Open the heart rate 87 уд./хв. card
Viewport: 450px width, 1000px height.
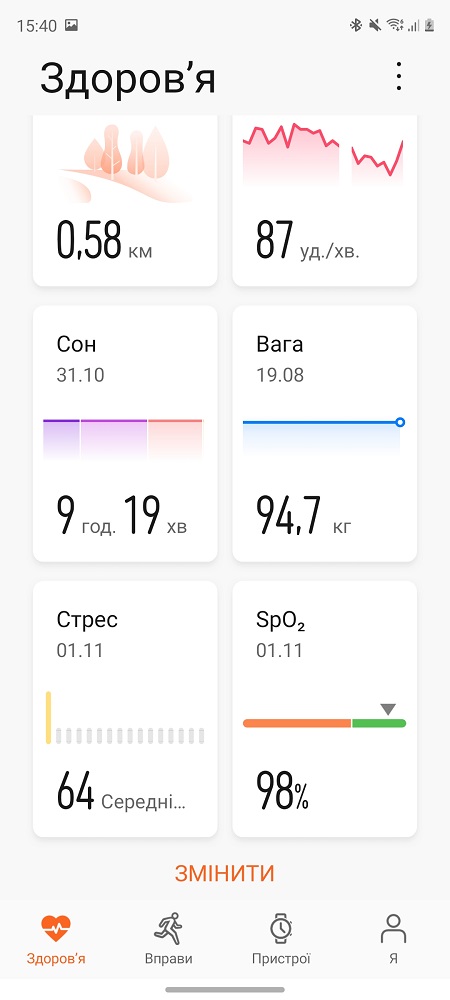tap(324, 200)
